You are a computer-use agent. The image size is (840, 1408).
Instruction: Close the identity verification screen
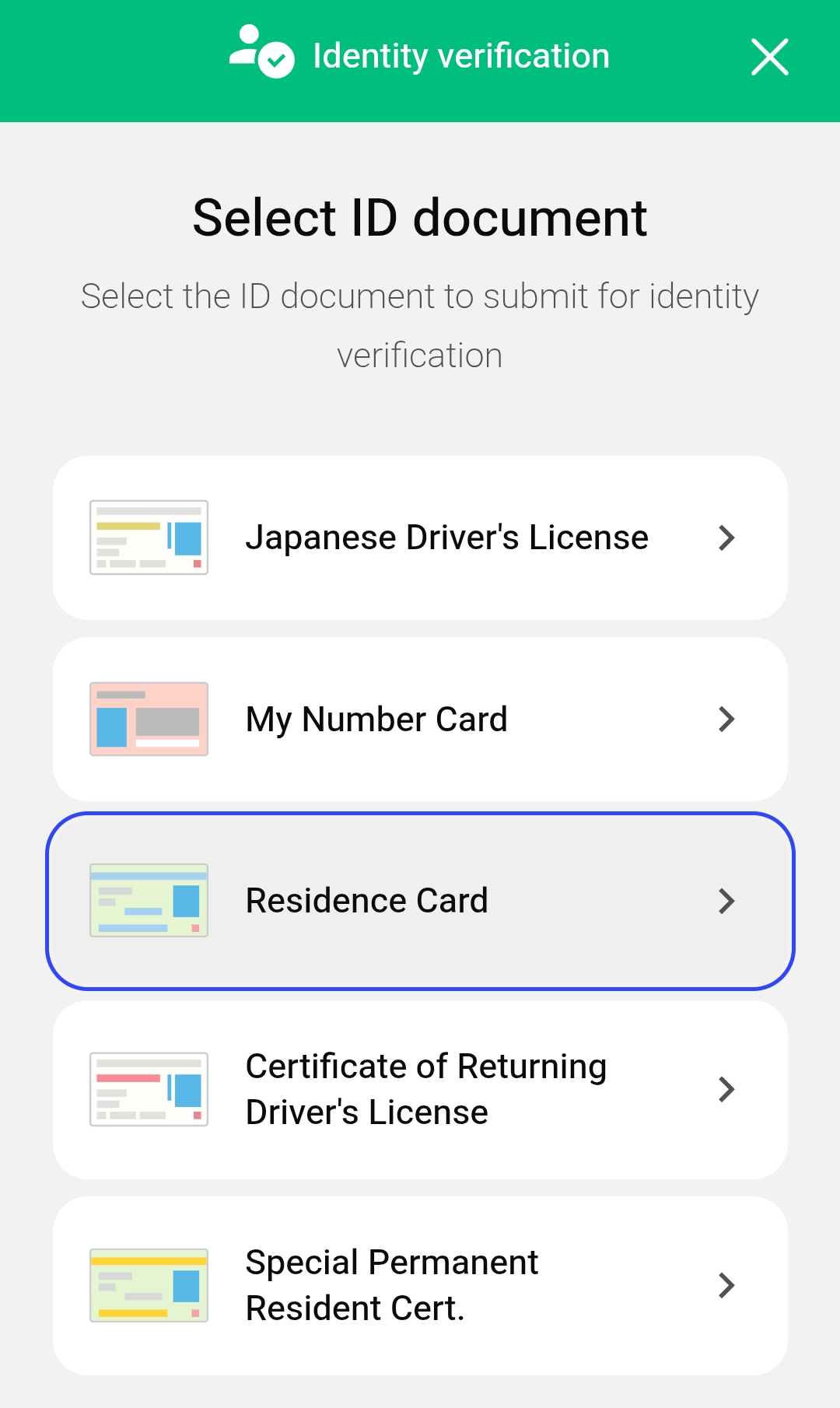click(770, 57)
